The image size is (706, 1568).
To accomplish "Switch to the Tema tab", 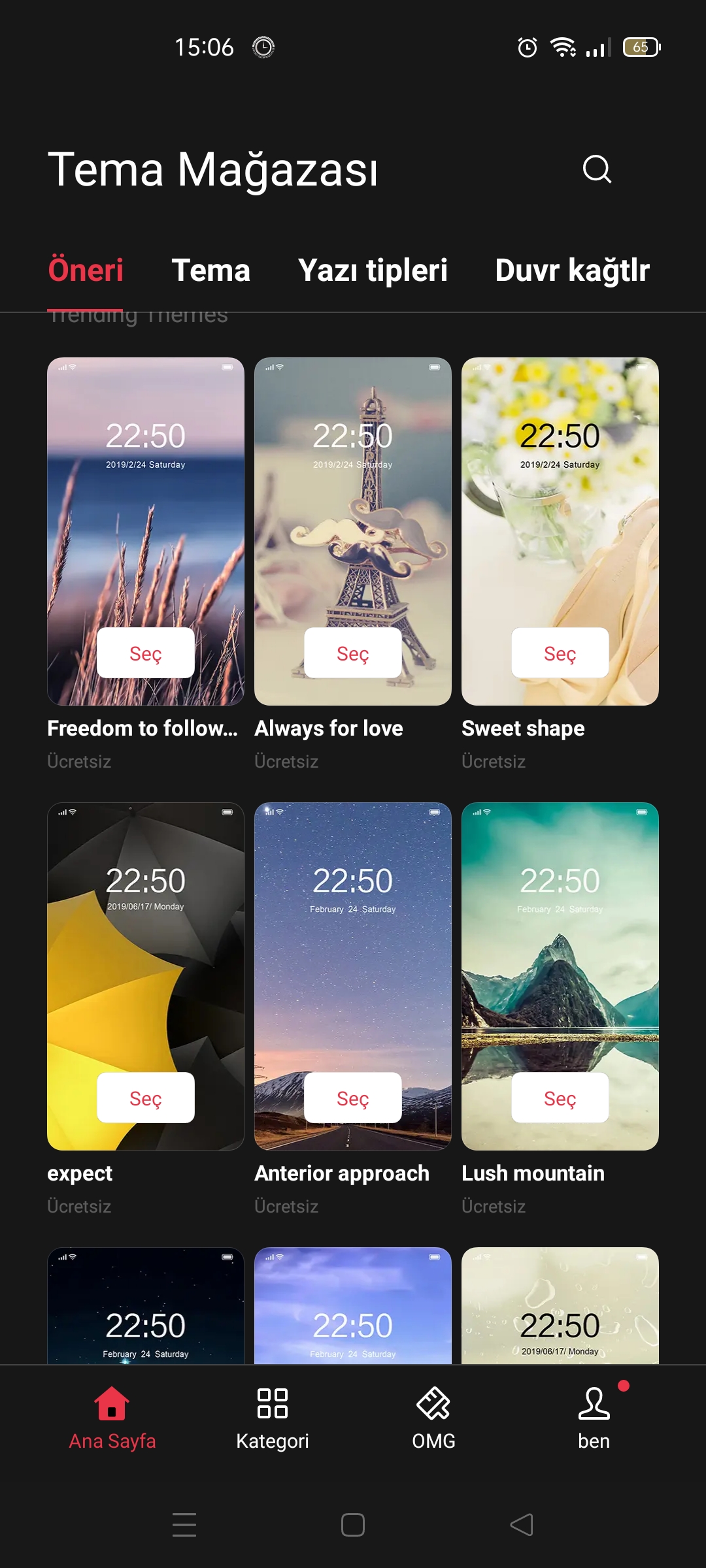I will pos(210,270).
